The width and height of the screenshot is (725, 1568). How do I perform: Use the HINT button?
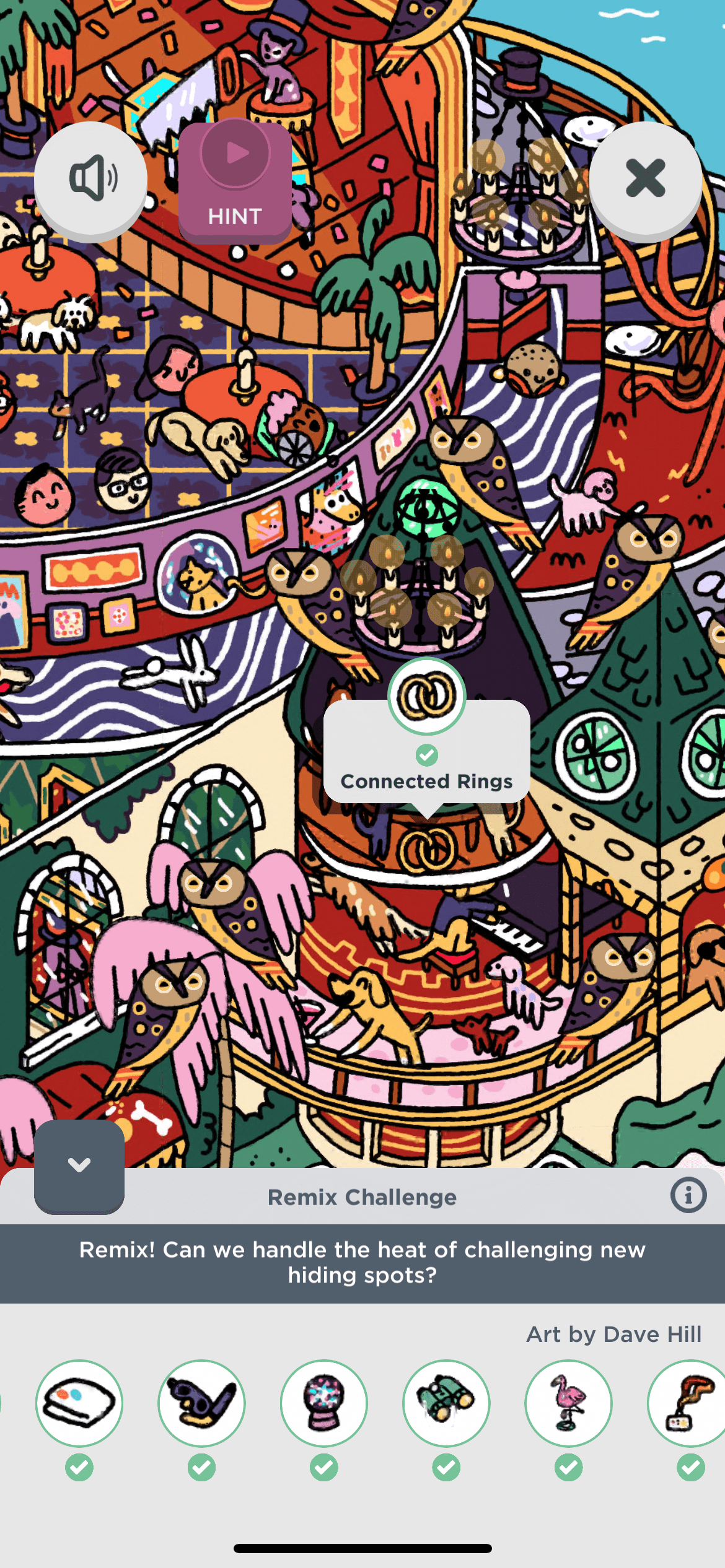tap(235, 181)
